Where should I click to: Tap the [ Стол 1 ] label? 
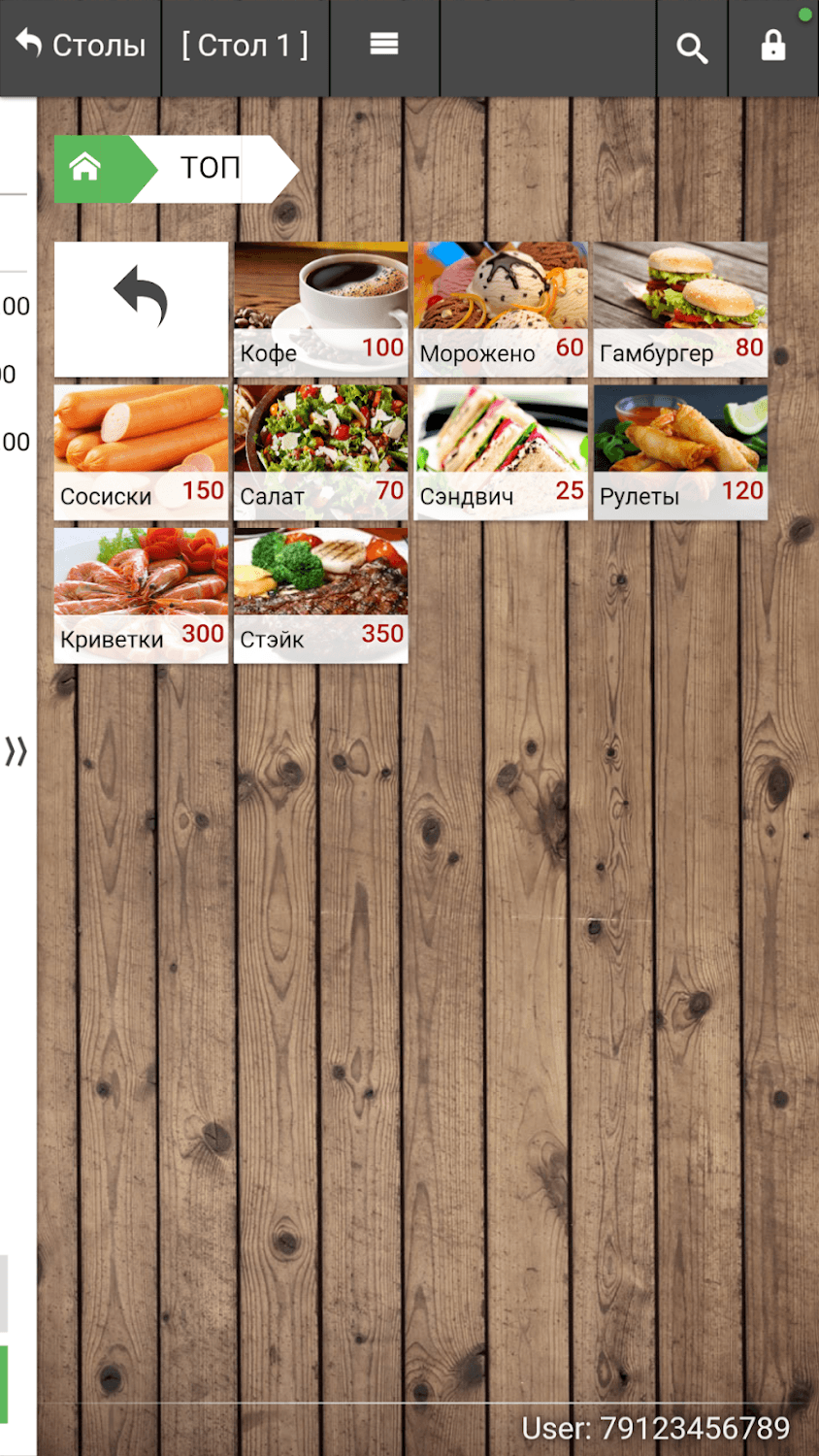coord(245,45)
